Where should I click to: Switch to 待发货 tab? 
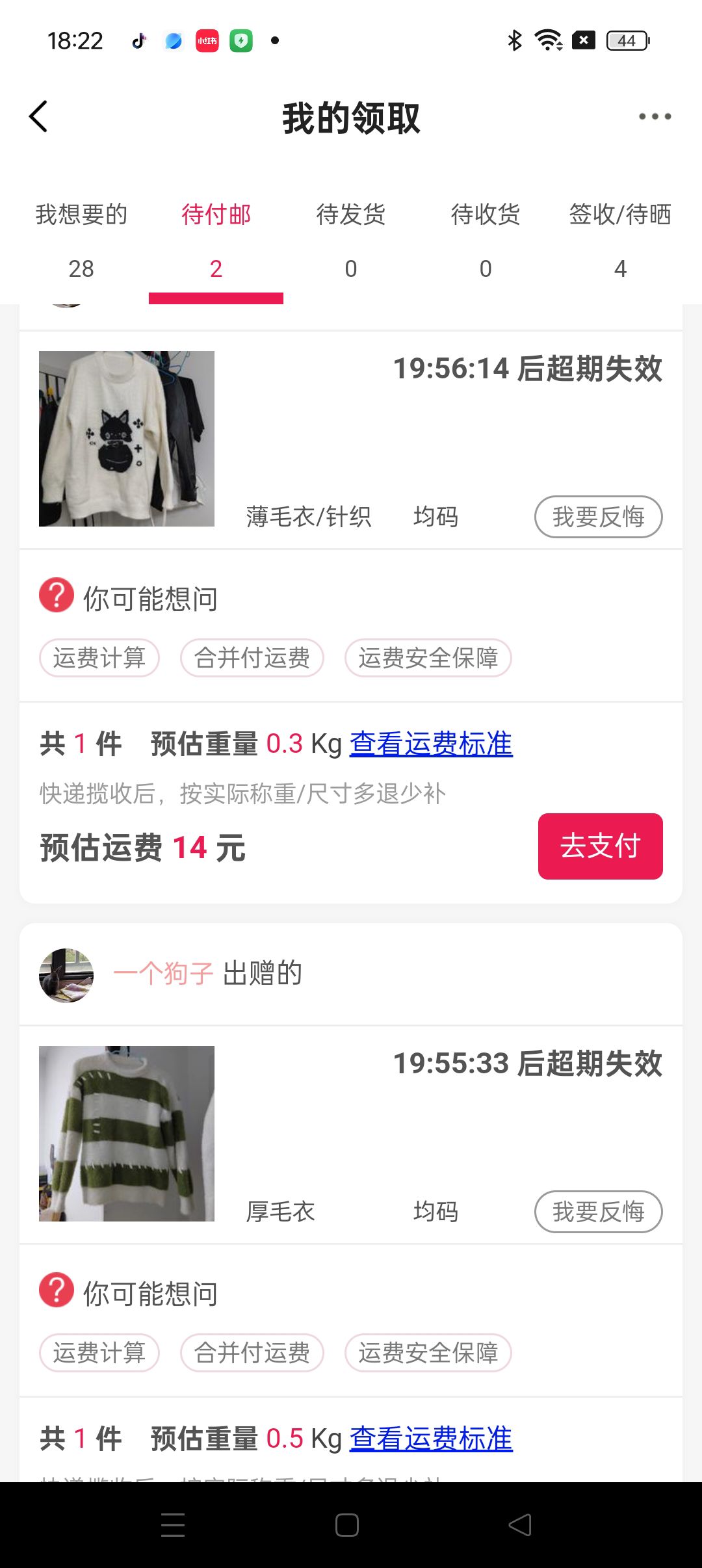(x=351, y=239)
